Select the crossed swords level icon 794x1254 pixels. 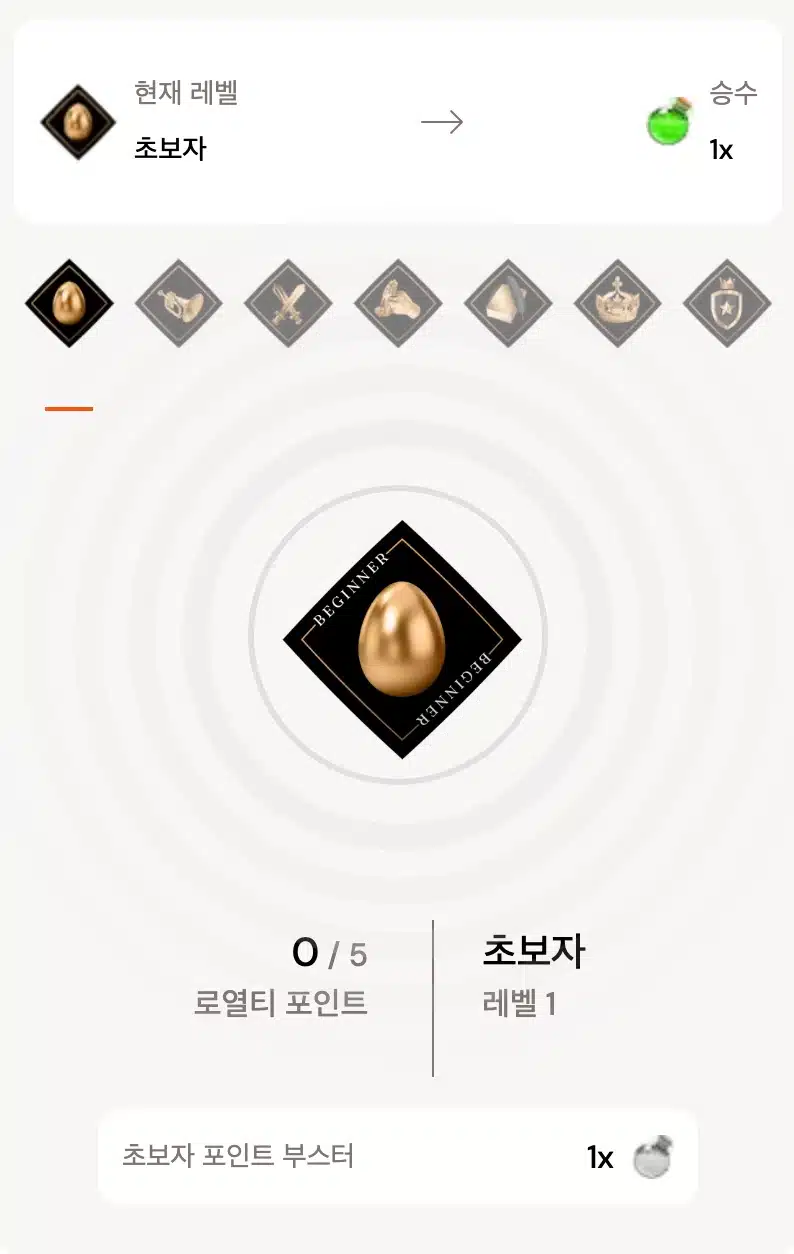tap(288, 303)
